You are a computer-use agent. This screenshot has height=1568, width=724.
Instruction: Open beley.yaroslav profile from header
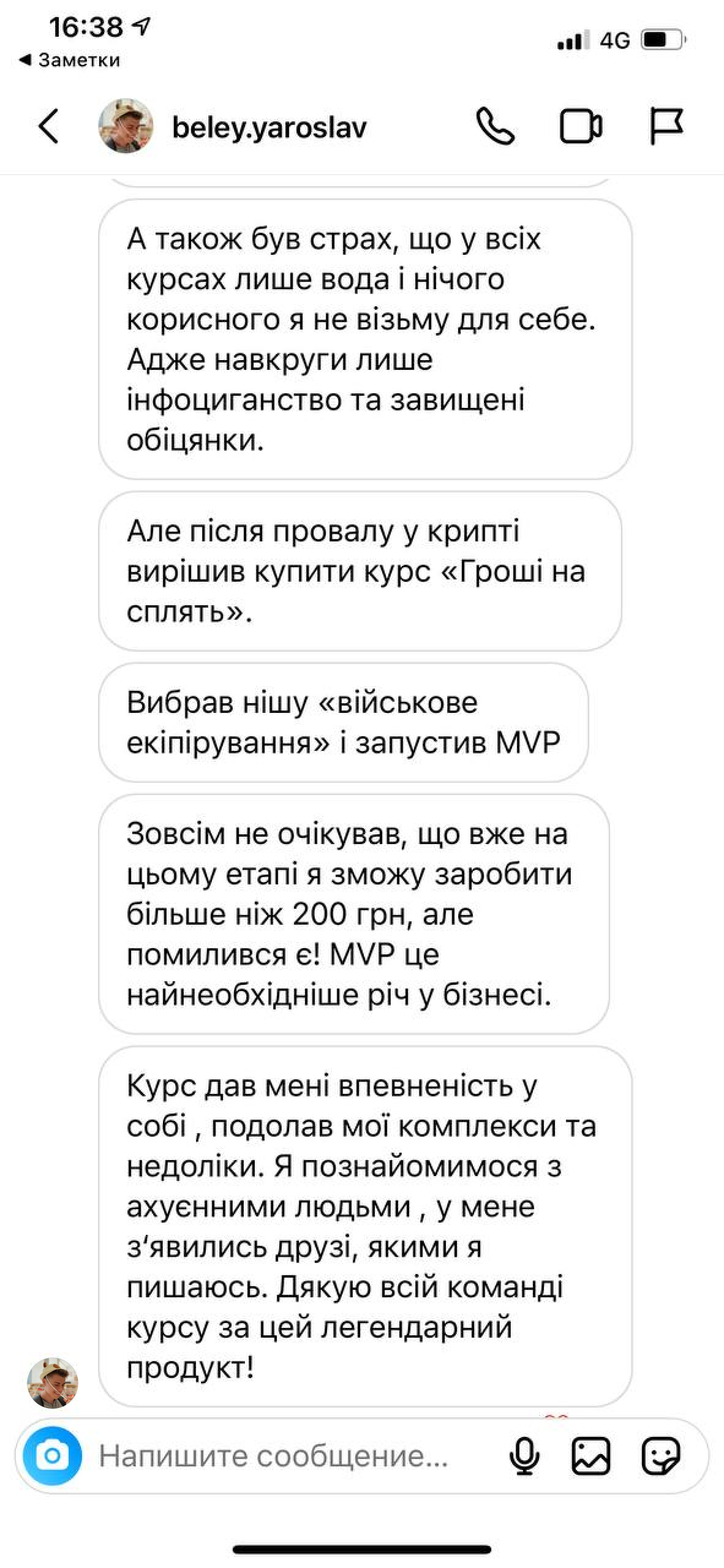point(268,127)
